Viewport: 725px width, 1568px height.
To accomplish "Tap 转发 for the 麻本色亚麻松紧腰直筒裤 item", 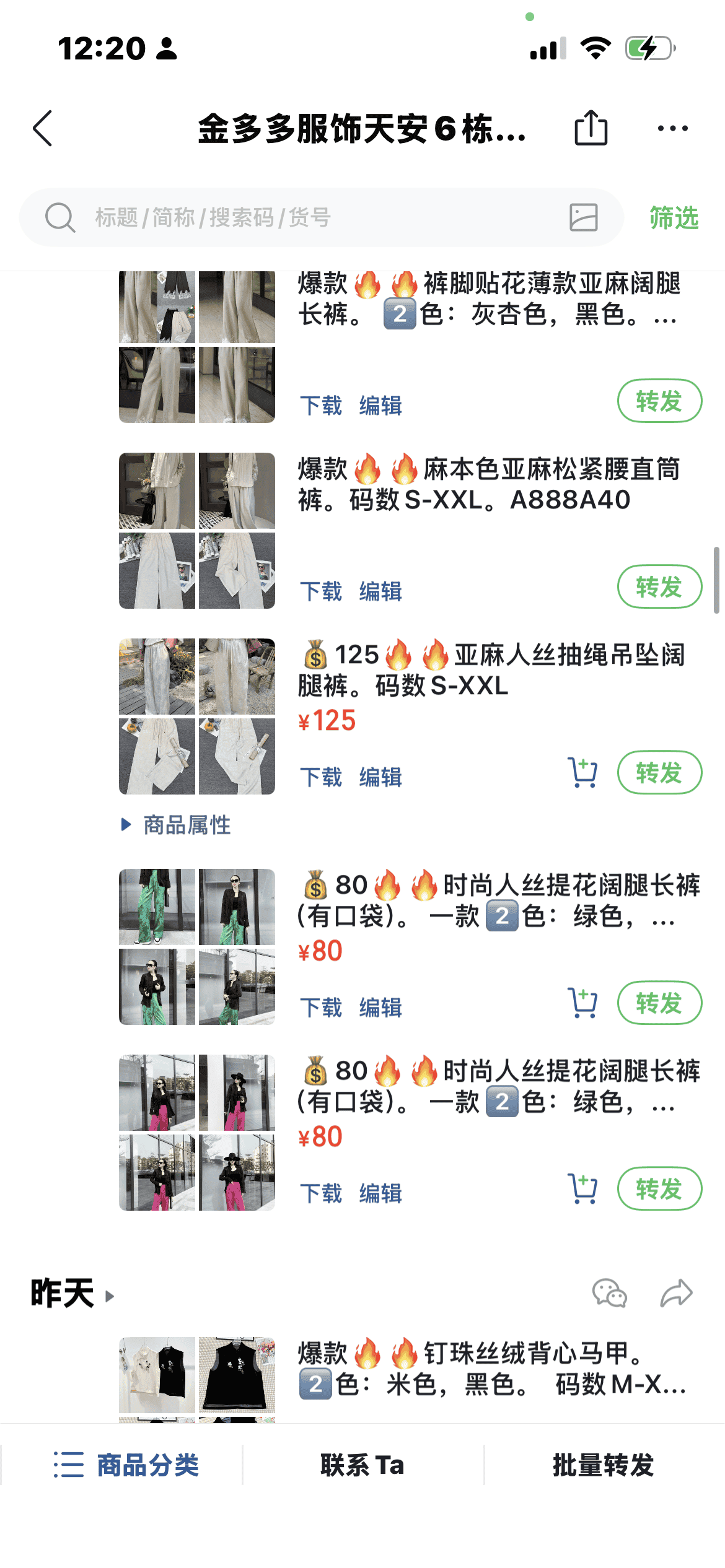I will pos(659,586).
